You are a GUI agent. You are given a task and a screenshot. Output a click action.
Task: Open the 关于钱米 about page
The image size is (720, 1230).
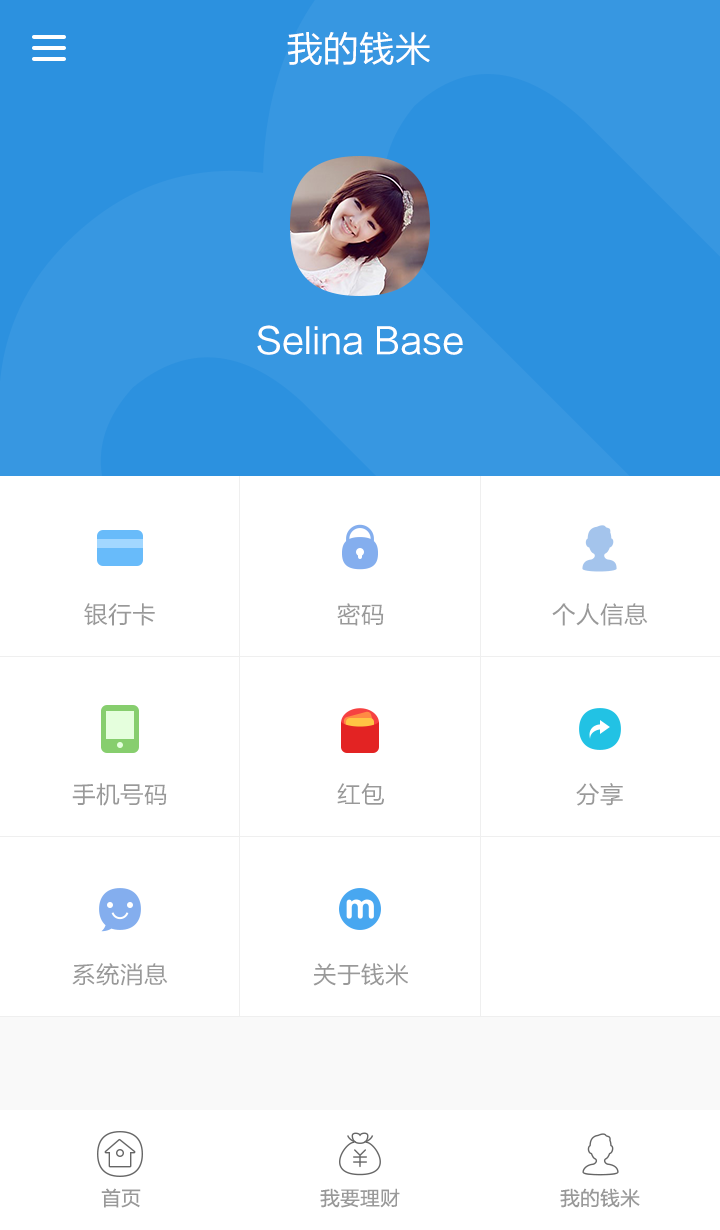click(x=360, y=927)
